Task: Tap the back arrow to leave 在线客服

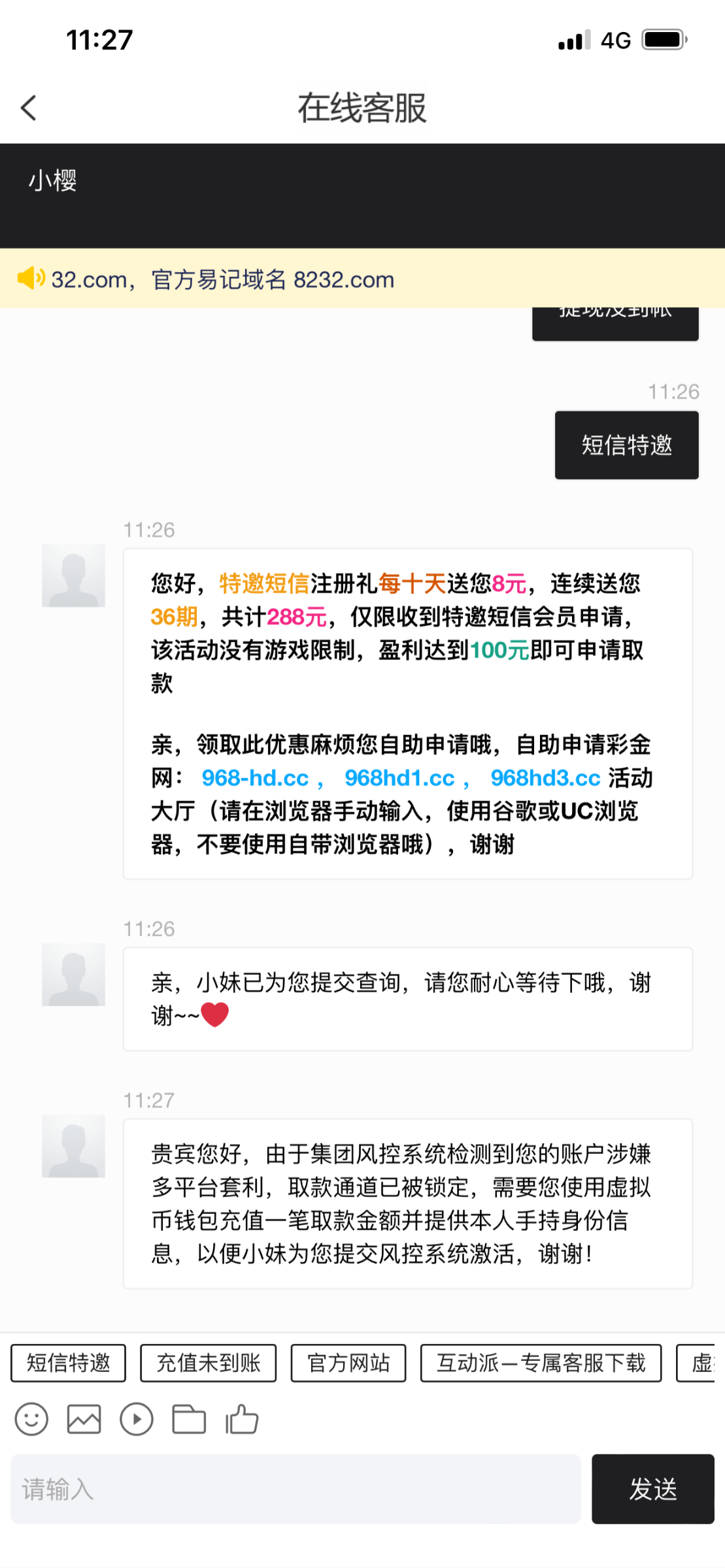Action: (29, 108)
